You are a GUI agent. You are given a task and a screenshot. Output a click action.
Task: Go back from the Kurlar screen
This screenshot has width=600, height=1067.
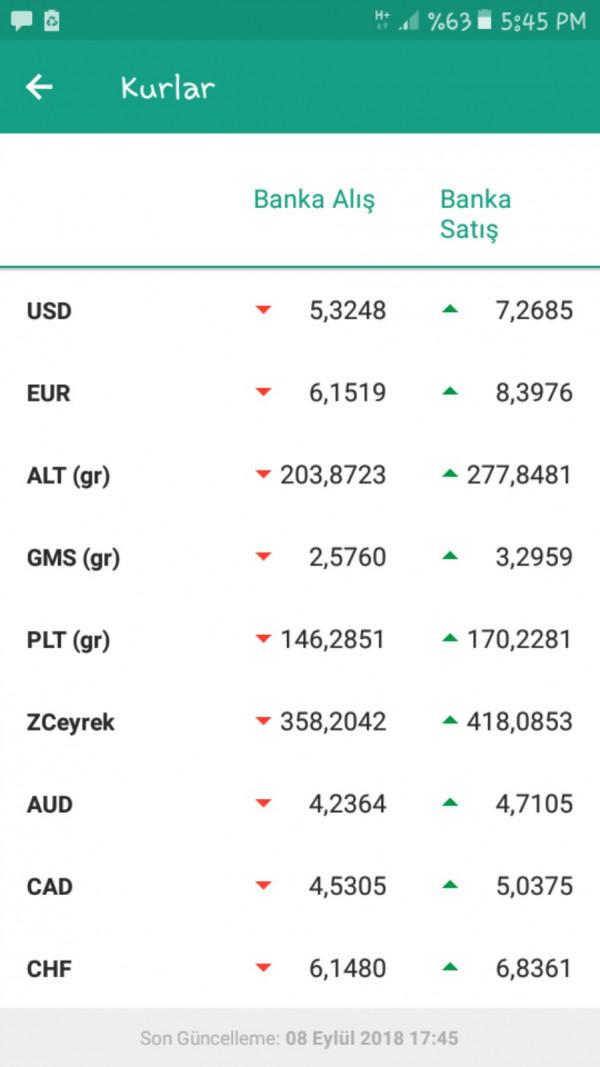39,87
